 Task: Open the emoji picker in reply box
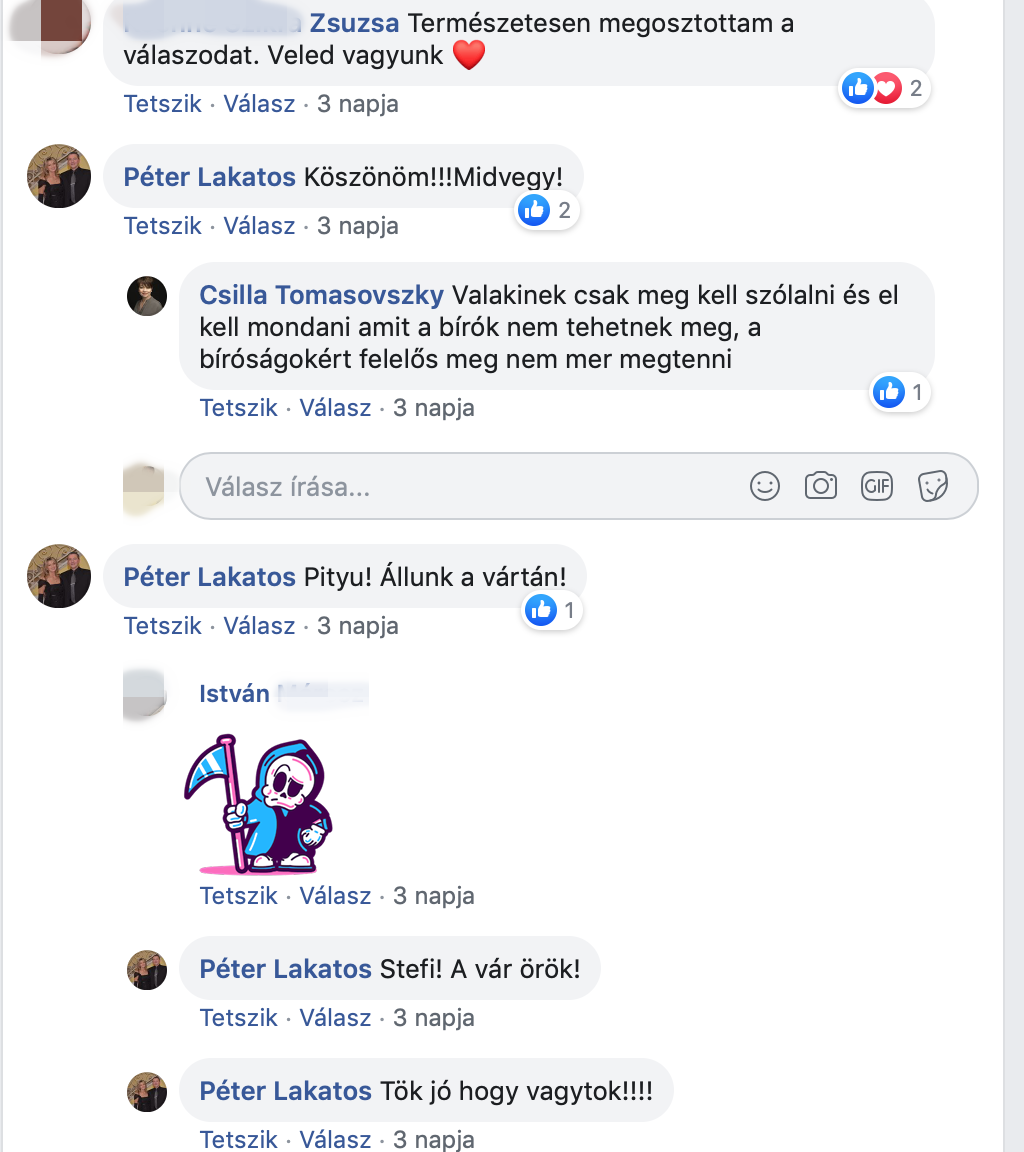coord(764,486)
